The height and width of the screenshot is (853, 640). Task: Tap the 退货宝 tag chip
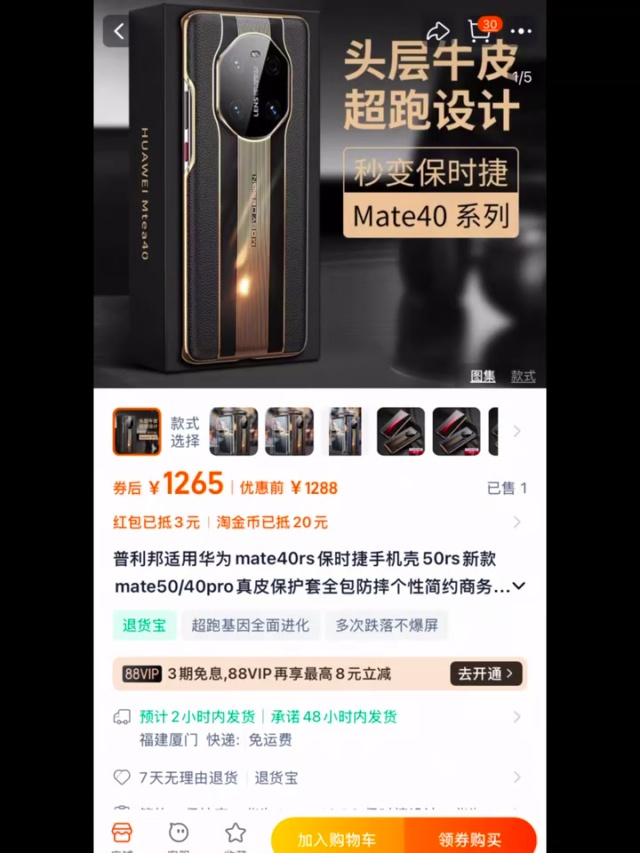[145, 626]
